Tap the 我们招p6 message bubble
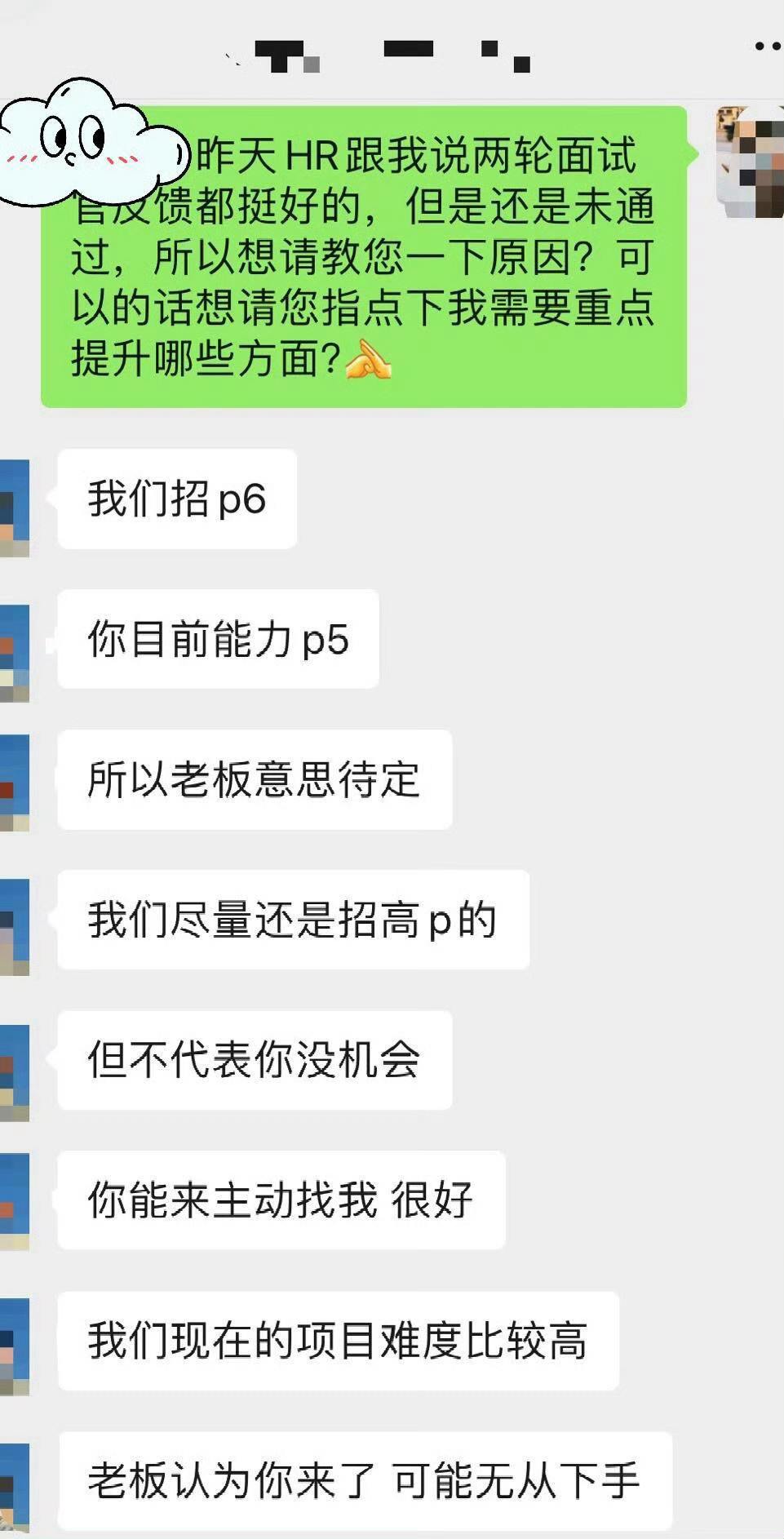The image size is (784, 1539). (x=175, y=498)
